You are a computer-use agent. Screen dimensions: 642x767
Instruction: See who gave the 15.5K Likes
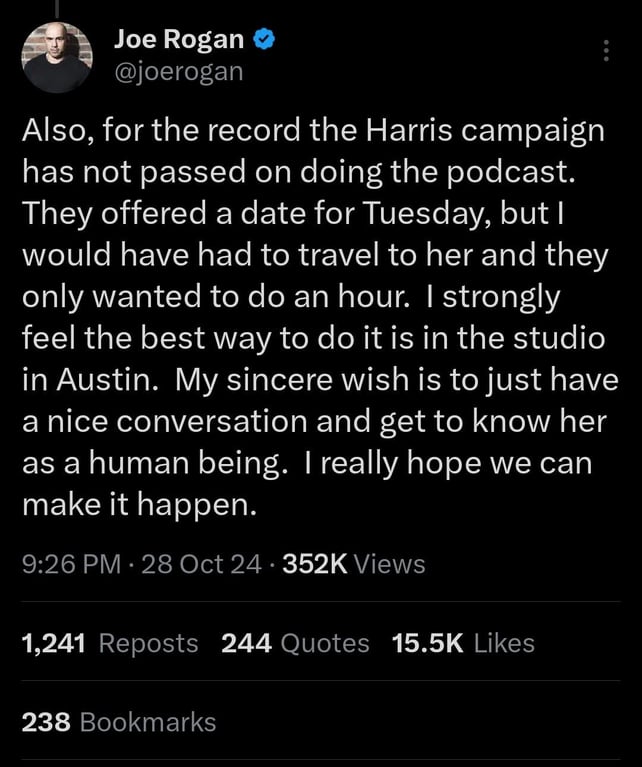click(464, 643)
